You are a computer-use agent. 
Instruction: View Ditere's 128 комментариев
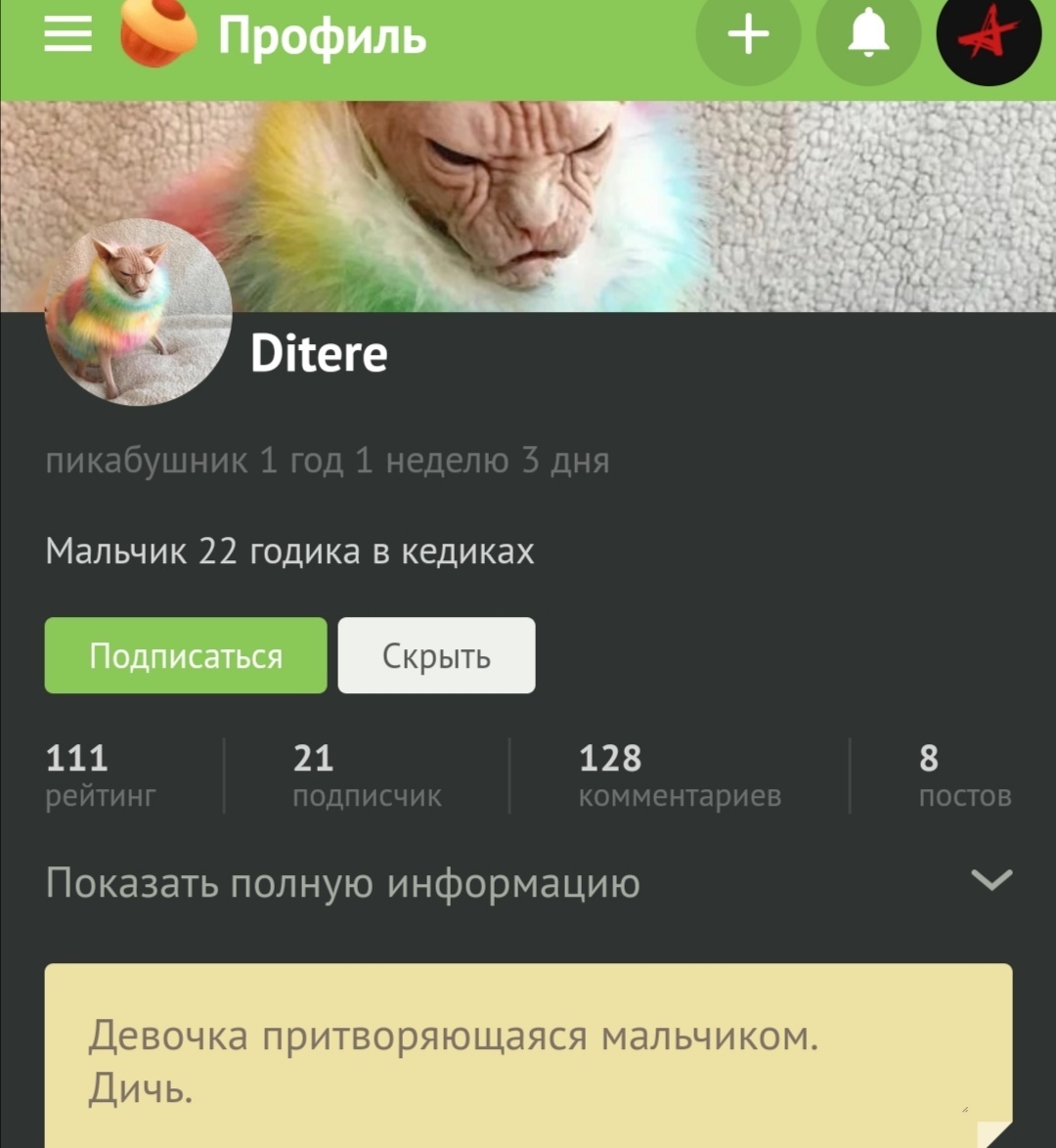[x=680, y=775]
